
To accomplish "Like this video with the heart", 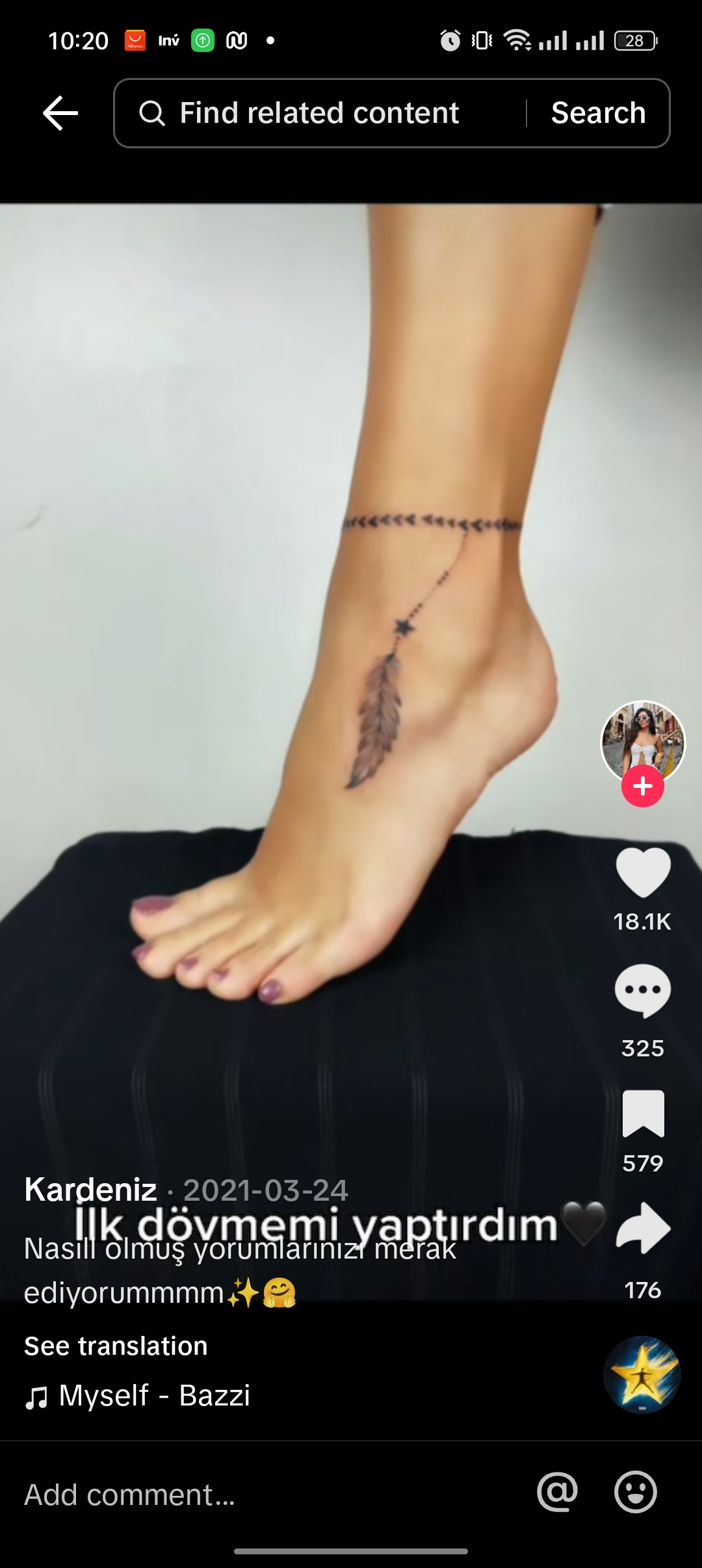I will pos(642,872).
